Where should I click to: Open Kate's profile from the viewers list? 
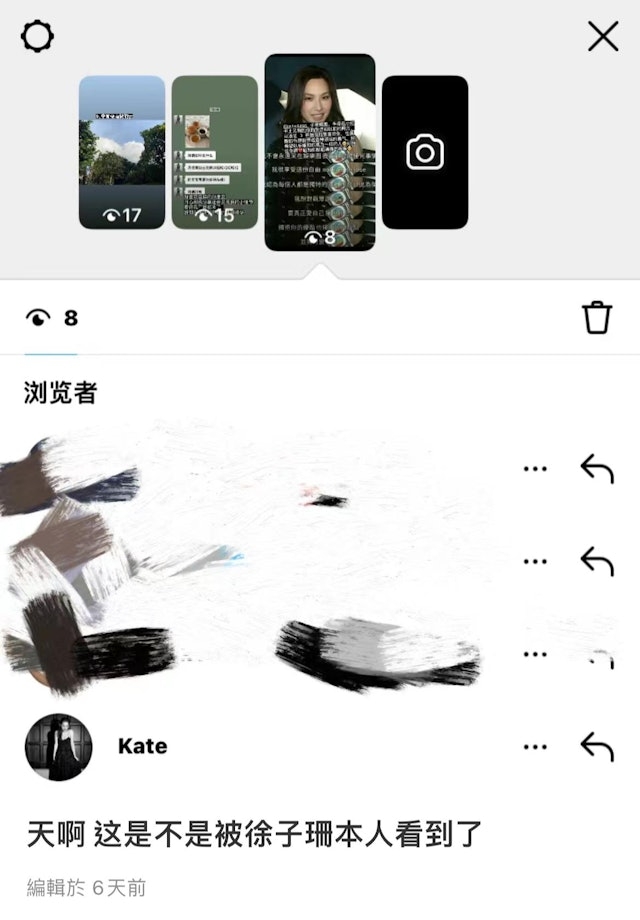(x=59, y=747)
